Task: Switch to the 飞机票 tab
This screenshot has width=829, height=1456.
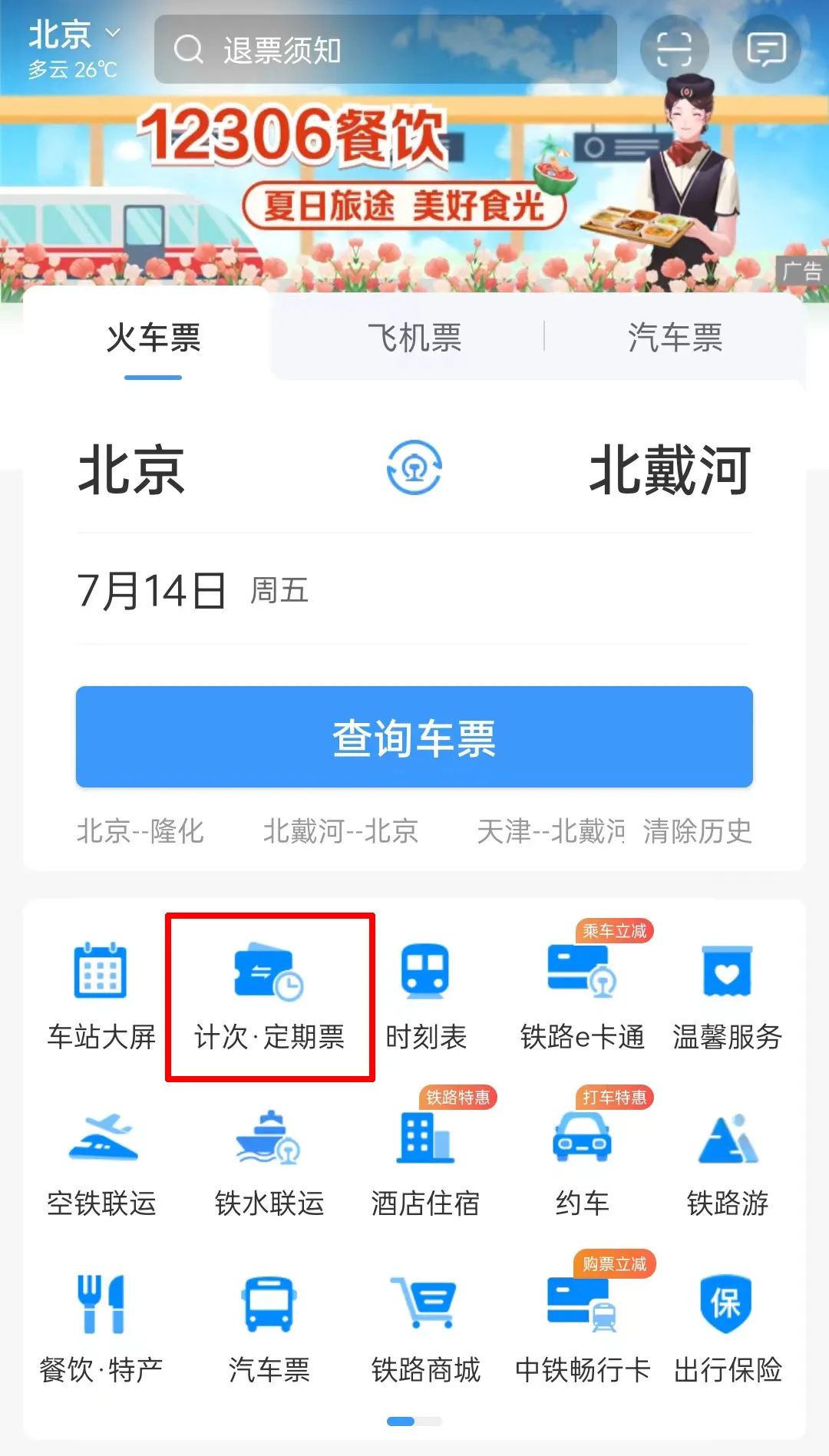Action: (414, 338)
